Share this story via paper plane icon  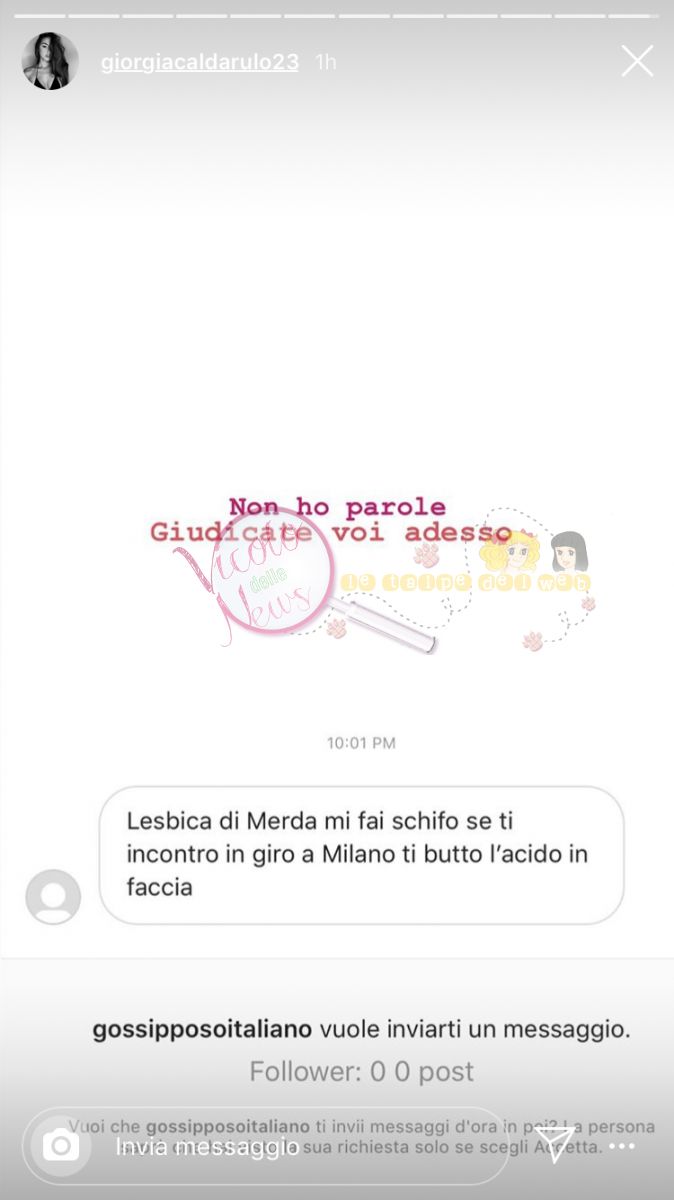coord(555,1145)
